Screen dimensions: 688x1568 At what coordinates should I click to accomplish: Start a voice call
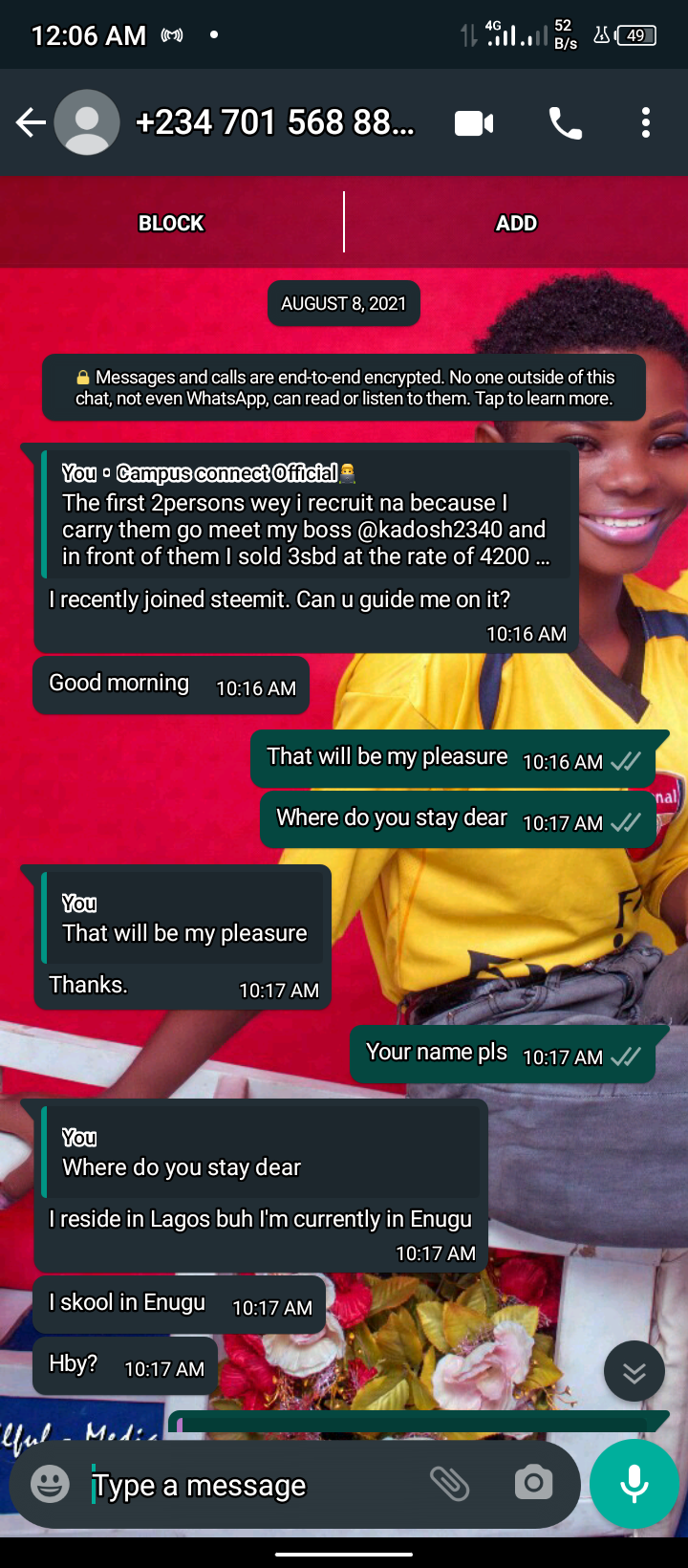tap(565, 123)
